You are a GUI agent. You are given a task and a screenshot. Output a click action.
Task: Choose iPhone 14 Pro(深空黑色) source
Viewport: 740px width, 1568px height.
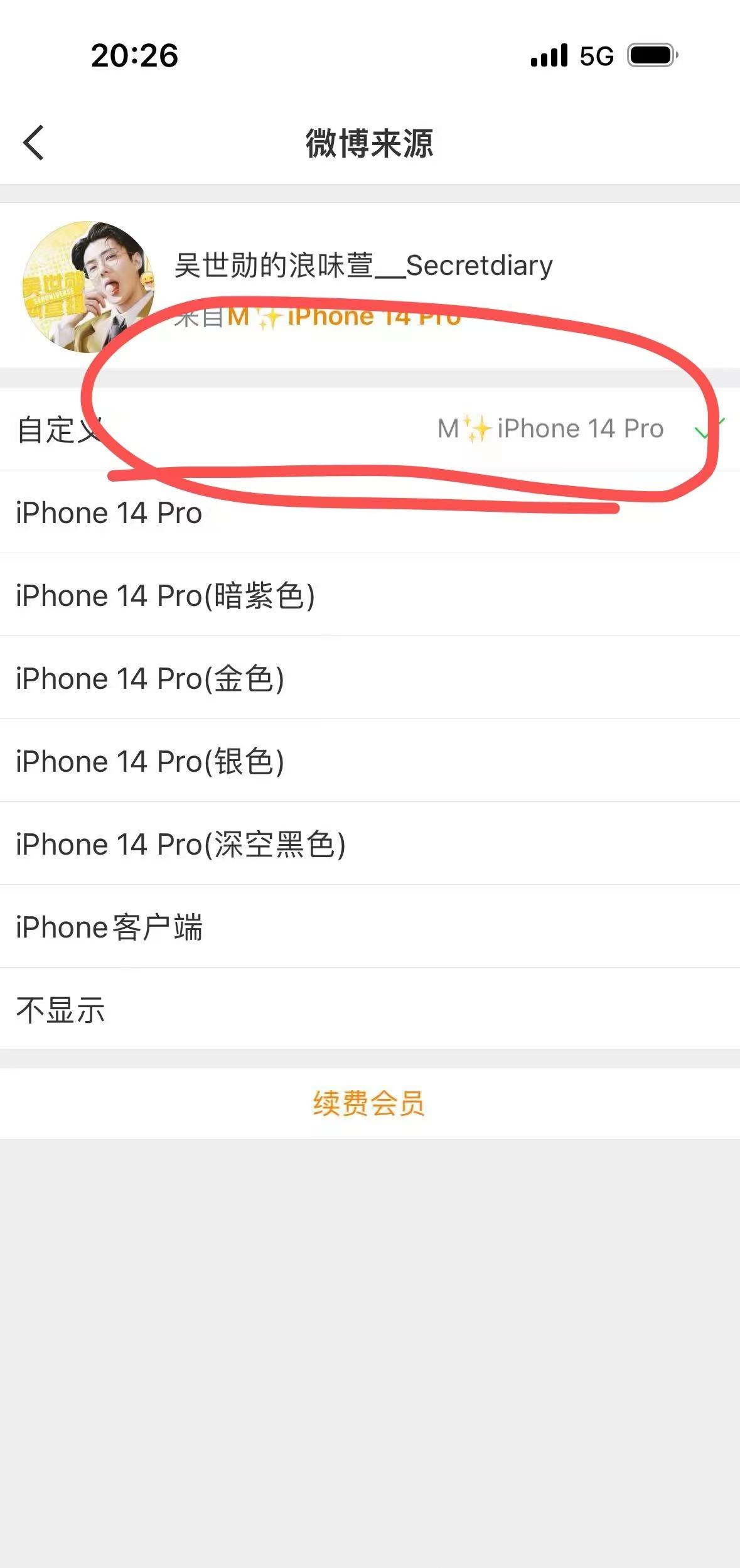[x=370, y=843]
